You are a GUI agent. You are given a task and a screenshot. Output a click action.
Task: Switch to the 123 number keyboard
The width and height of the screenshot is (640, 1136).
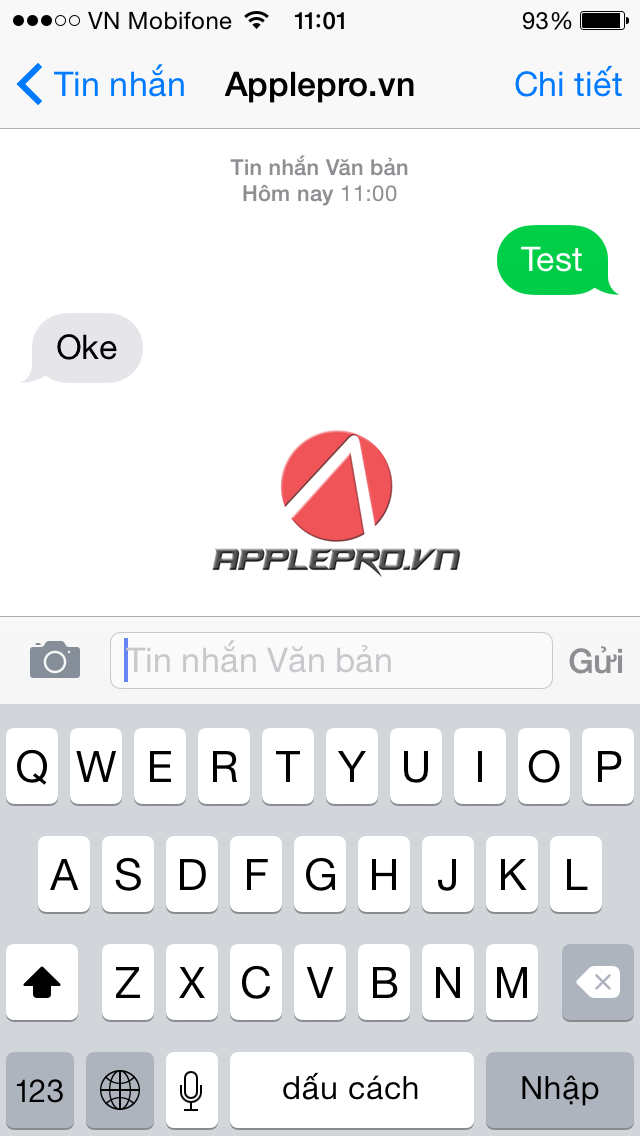40,1089
